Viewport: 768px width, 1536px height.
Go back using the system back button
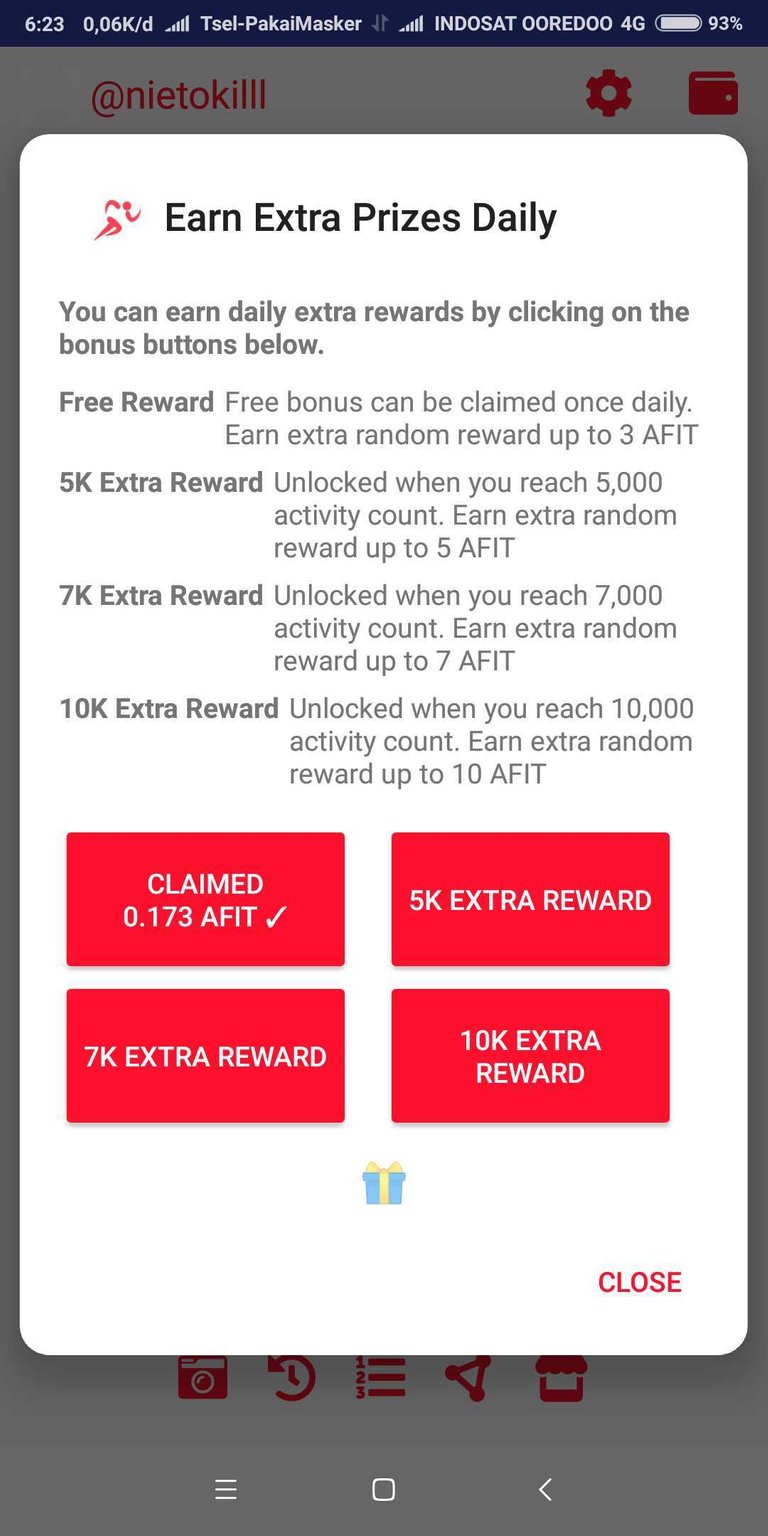tap(545, 1489)
